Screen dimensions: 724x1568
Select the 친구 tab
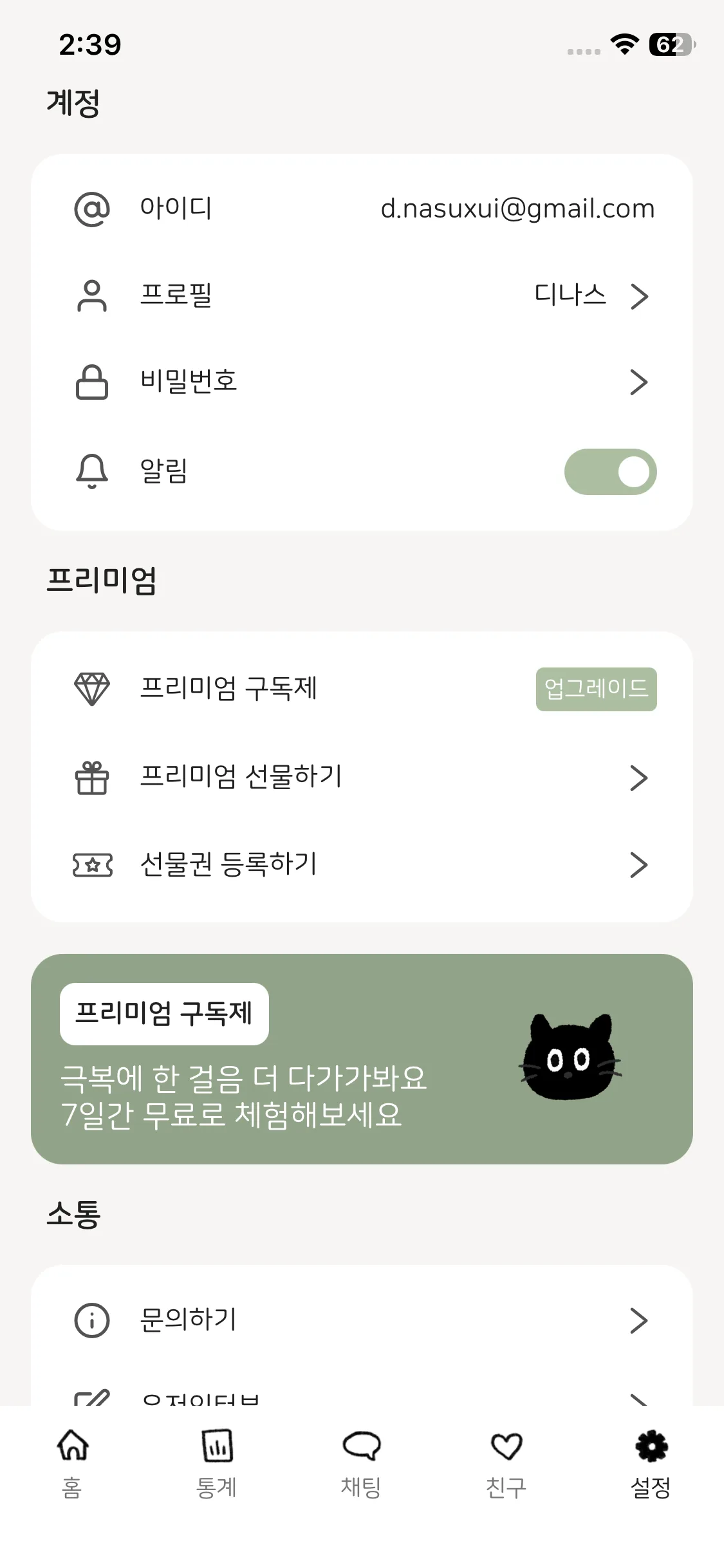506,1462
